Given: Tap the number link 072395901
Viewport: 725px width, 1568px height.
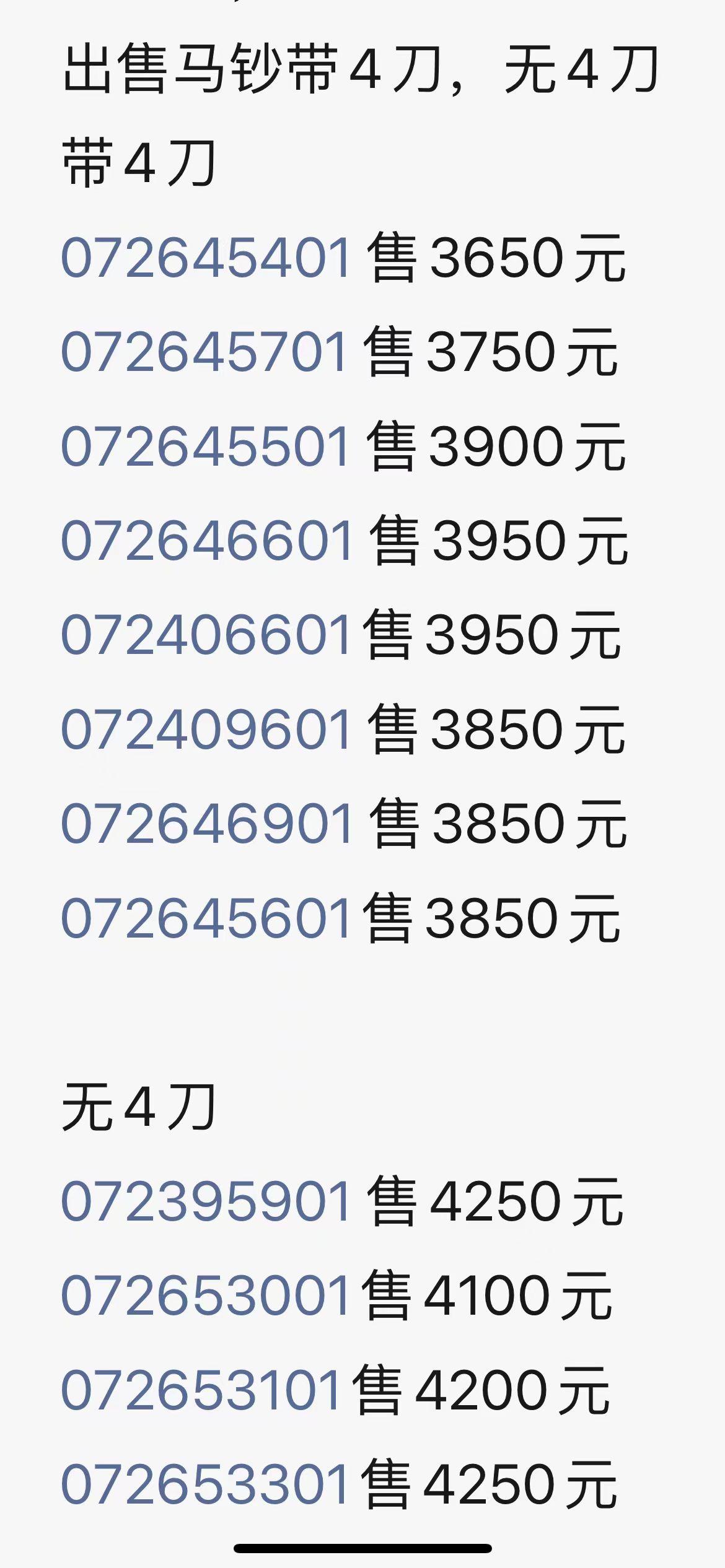Looking at the screenshot, I should [206, 1202].
